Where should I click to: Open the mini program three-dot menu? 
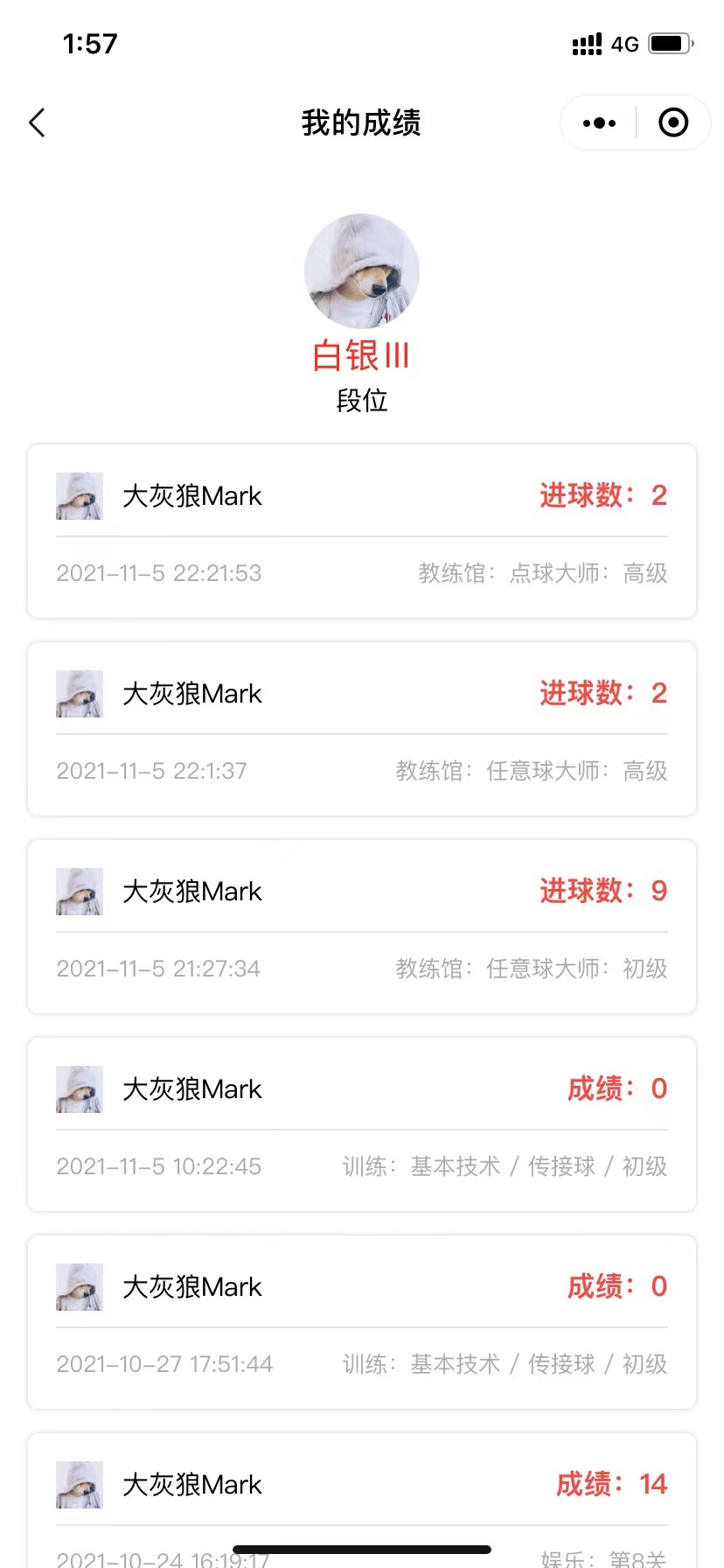point(599,123)
